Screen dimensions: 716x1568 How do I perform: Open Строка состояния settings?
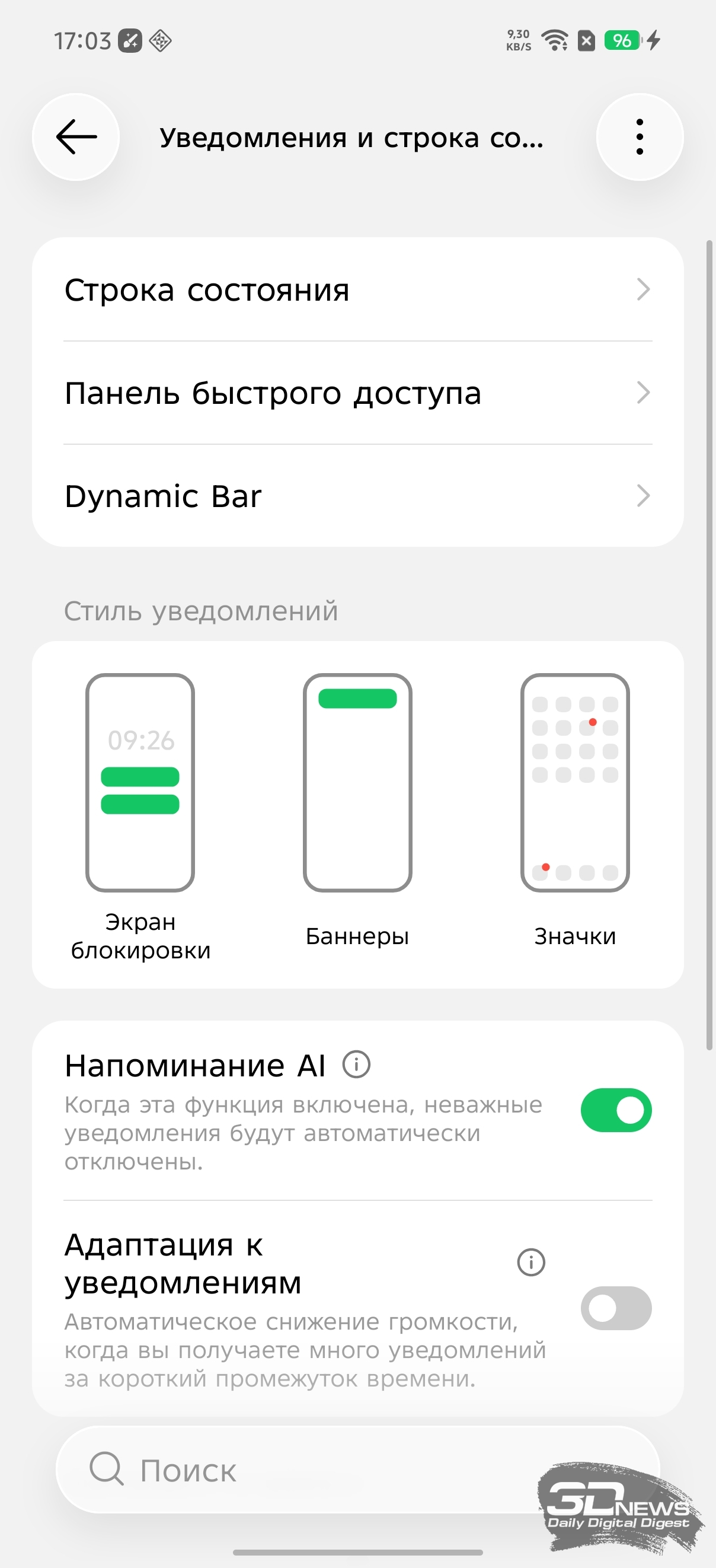pos(357,290)
